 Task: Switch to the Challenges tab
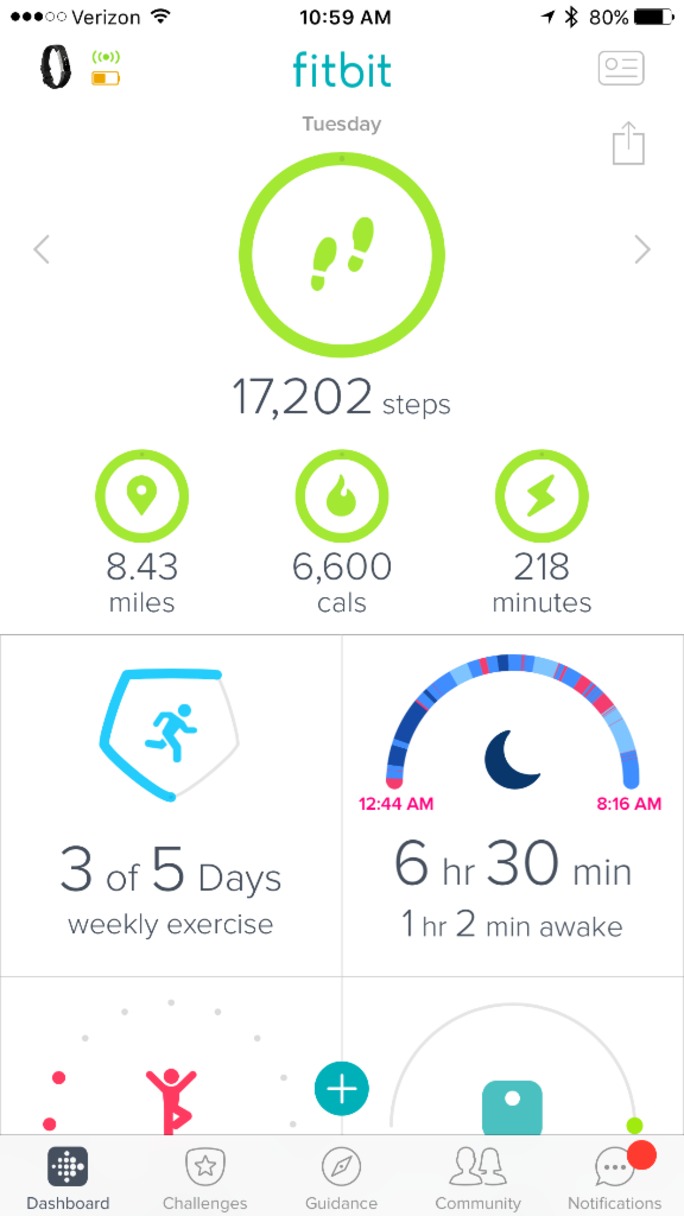[205, 1179]
